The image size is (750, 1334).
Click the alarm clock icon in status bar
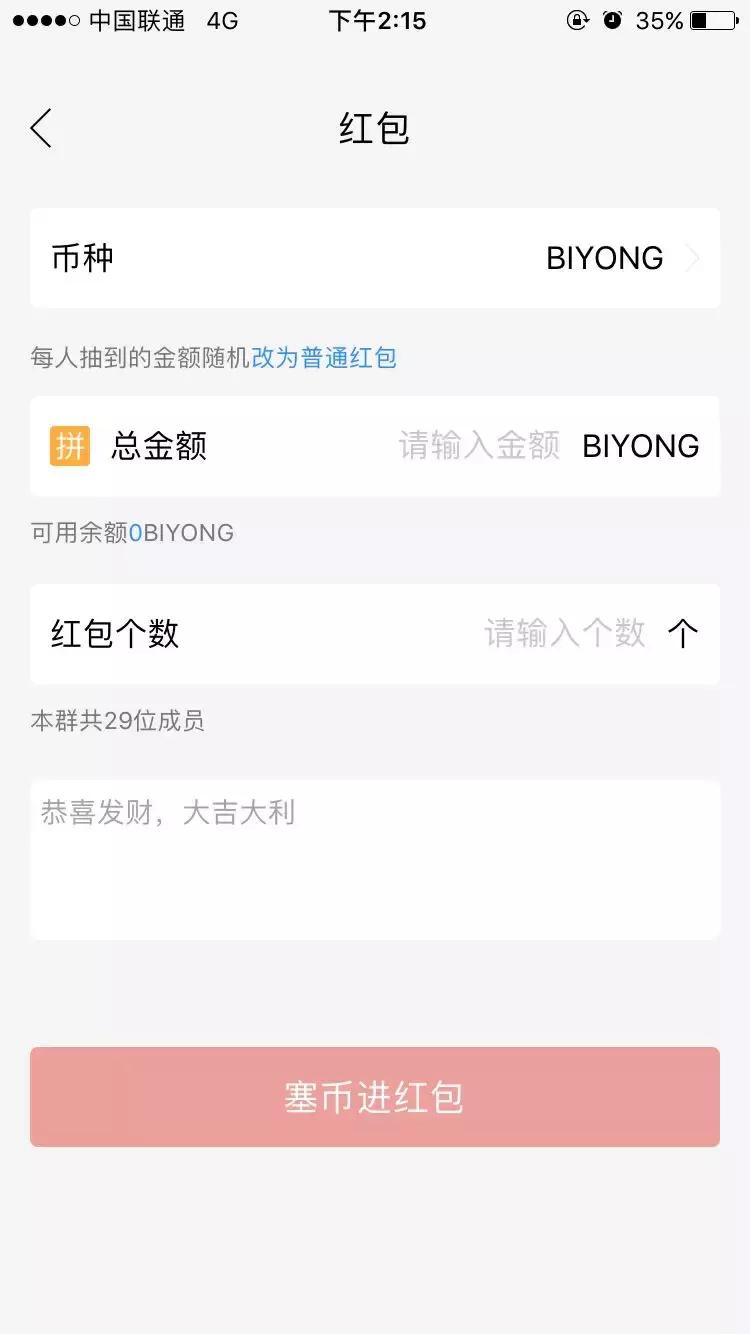[x=614, y=20]
